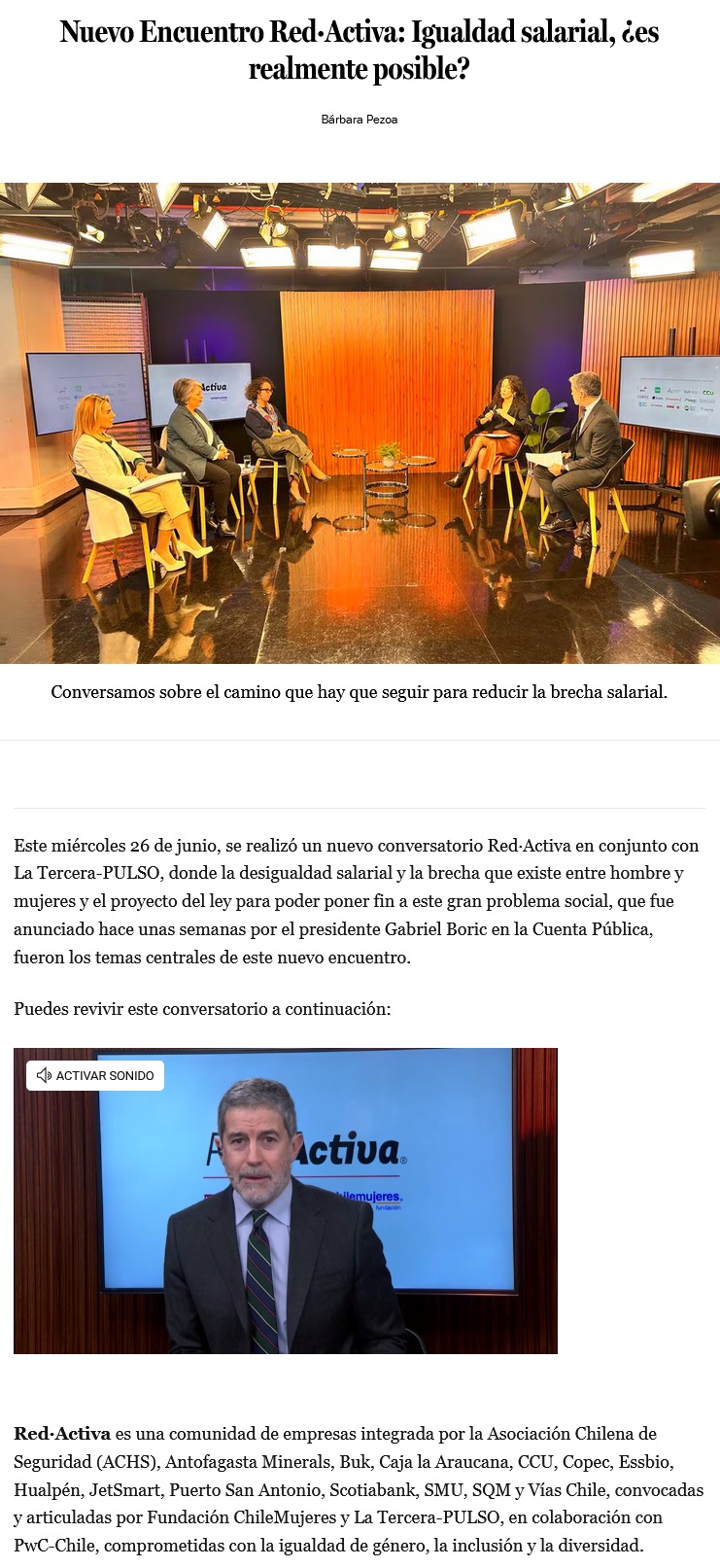Open author Bárbara Pezoa's page
Viewport: 720px width, 1568px height.
click(x=360, y=120)
